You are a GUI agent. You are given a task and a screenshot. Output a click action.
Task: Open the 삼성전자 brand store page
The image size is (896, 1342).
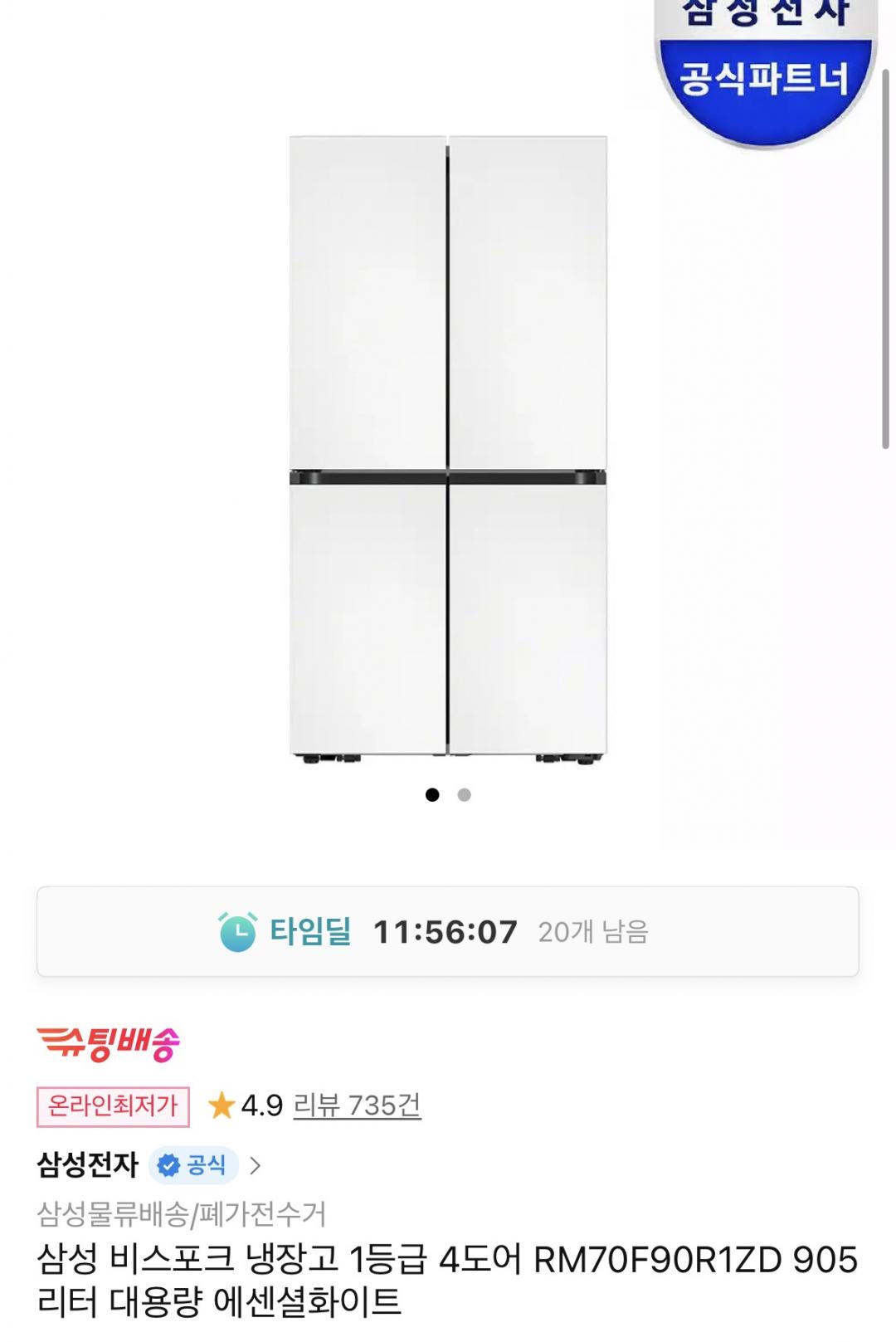(85, 1163)
